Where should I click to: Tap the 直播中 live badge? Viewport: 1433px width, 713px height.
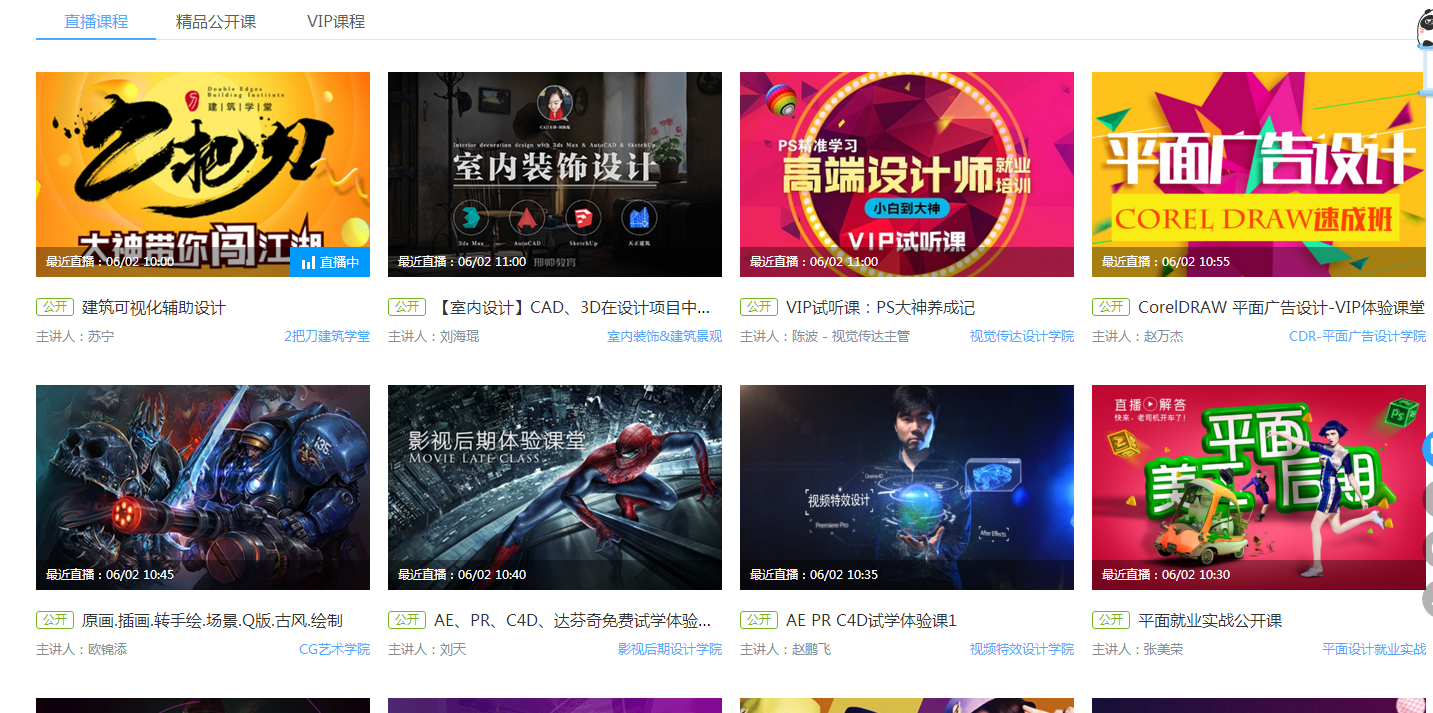click(330, 262)
